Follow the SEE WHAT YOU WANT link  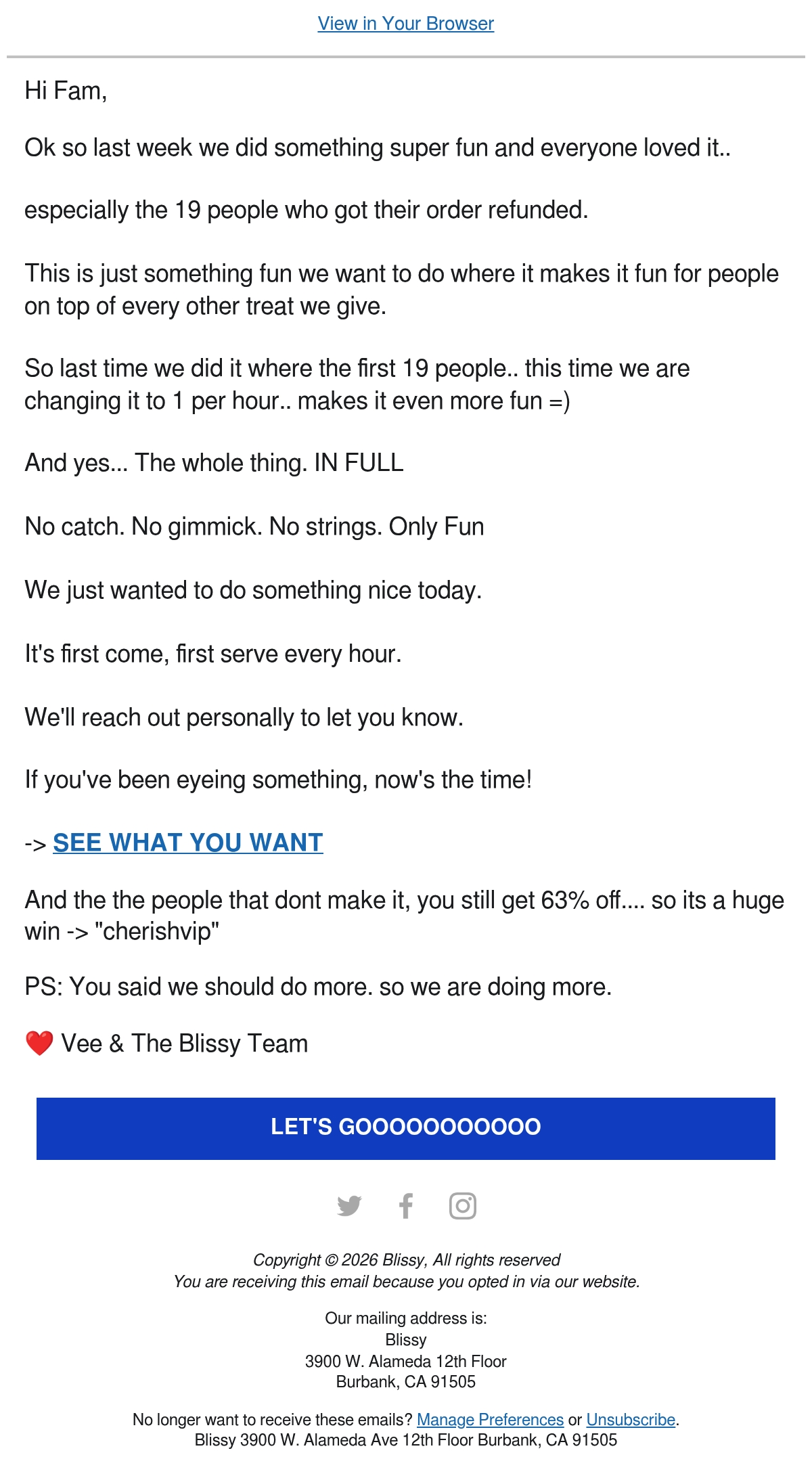[188, 843]
